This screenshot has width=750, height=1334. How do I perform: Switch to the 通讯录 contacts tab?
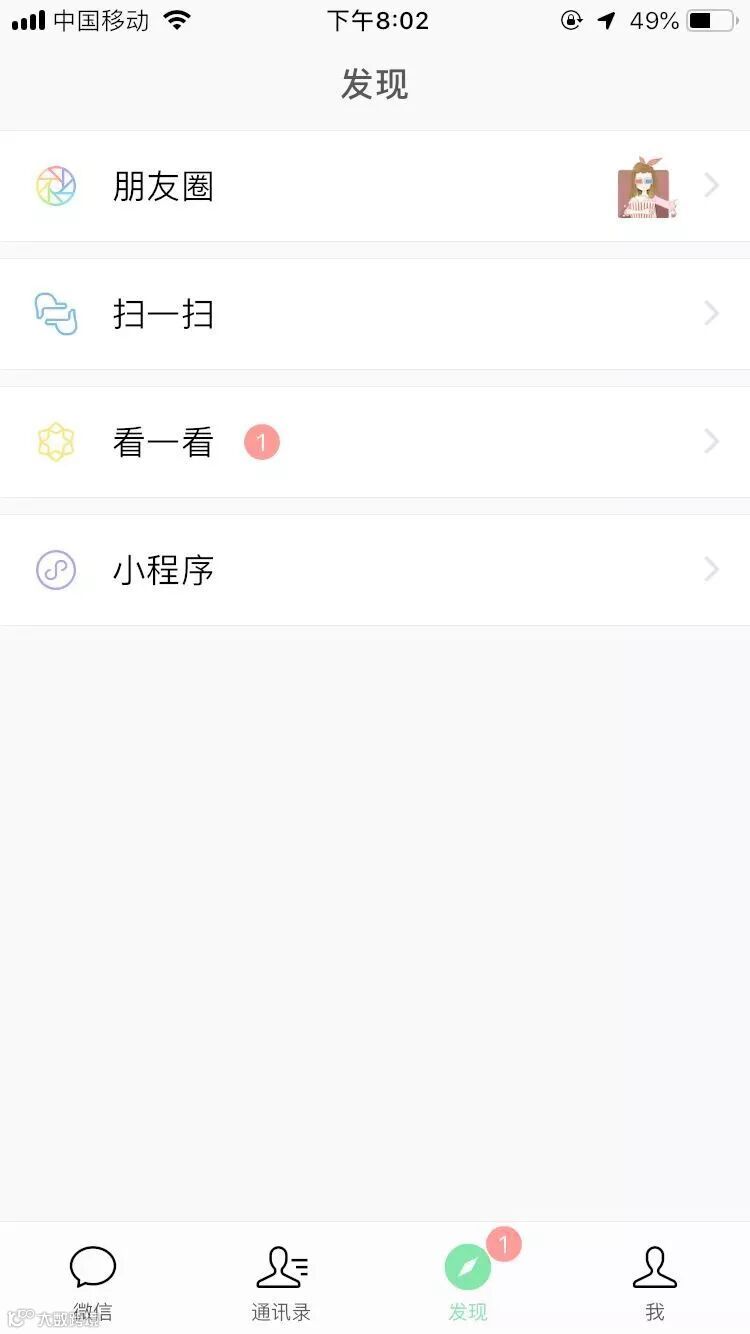(281, 1282)
